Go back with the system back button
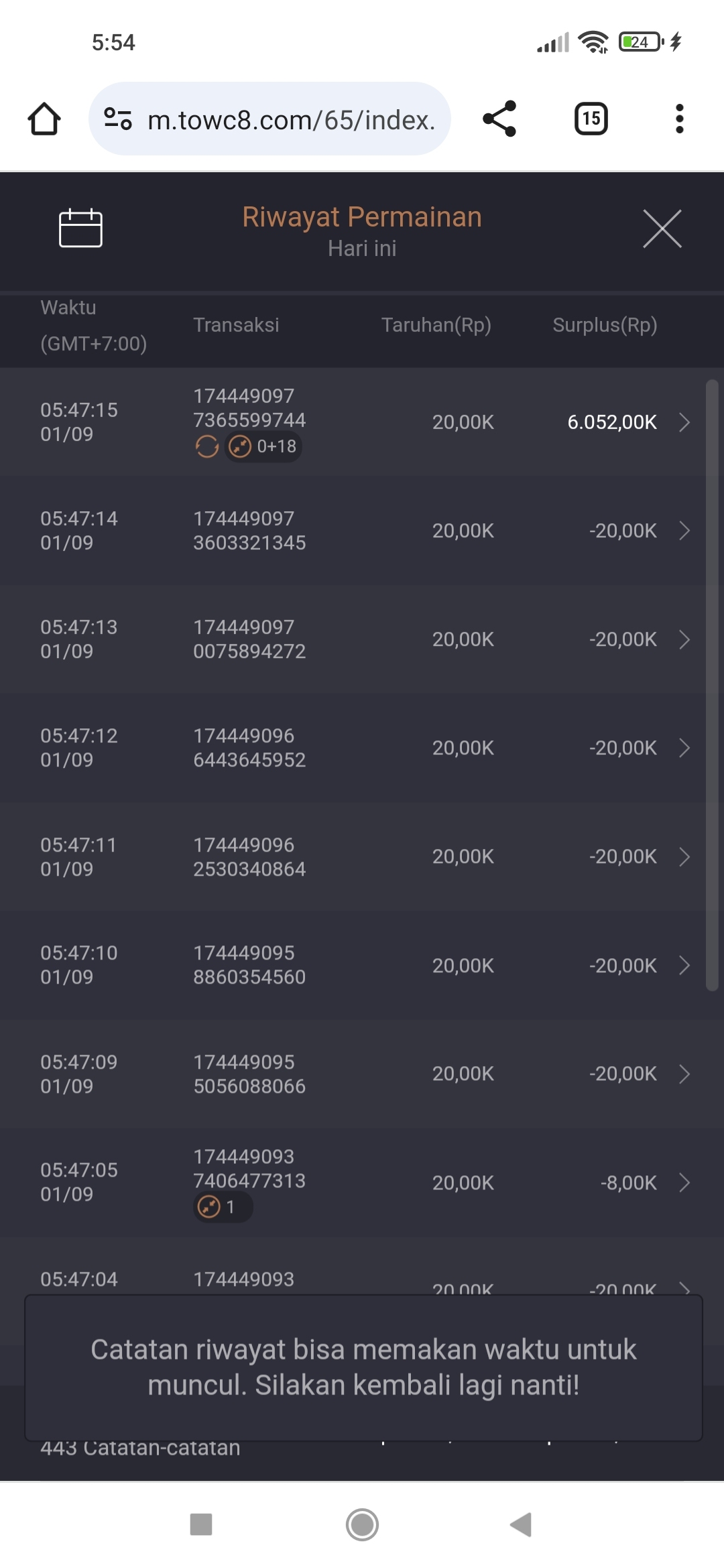Image resolution: width=724 pixels, height=1568 pixels. [x=521, y=1524]
